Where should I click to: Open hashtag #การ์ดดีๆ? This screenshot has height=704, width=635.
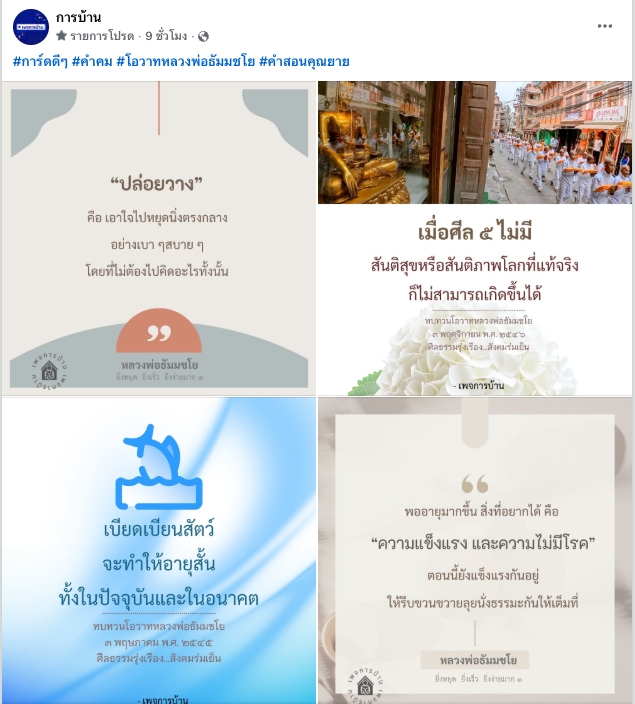point(39,61)
